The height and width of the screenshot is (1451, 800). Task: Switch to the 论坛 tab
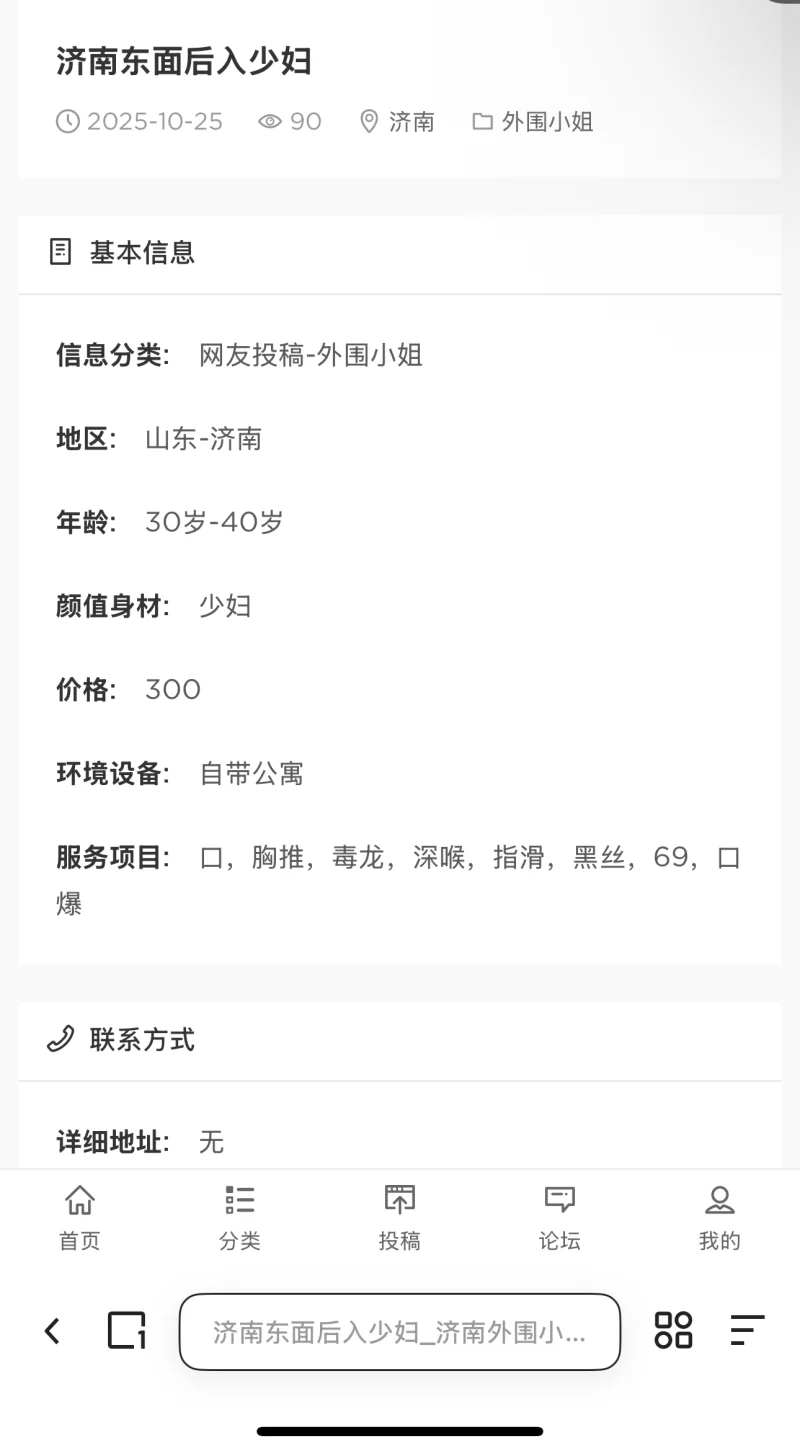pyautogui.click(x=560, y=1217)
